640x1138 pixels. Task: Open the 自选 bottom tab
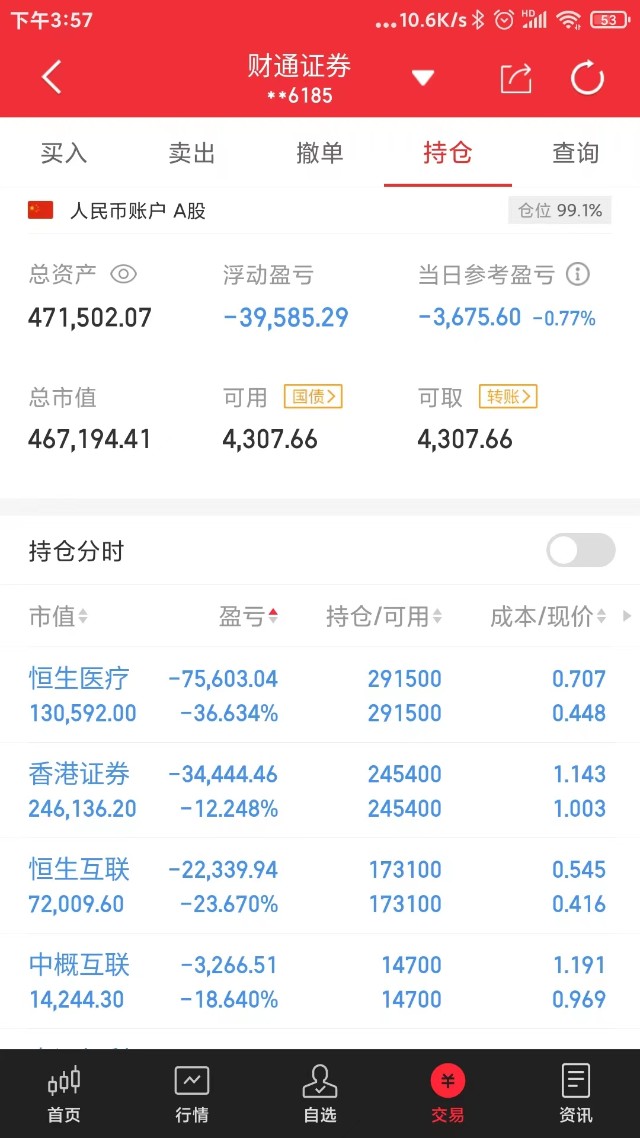(320, 1094)
